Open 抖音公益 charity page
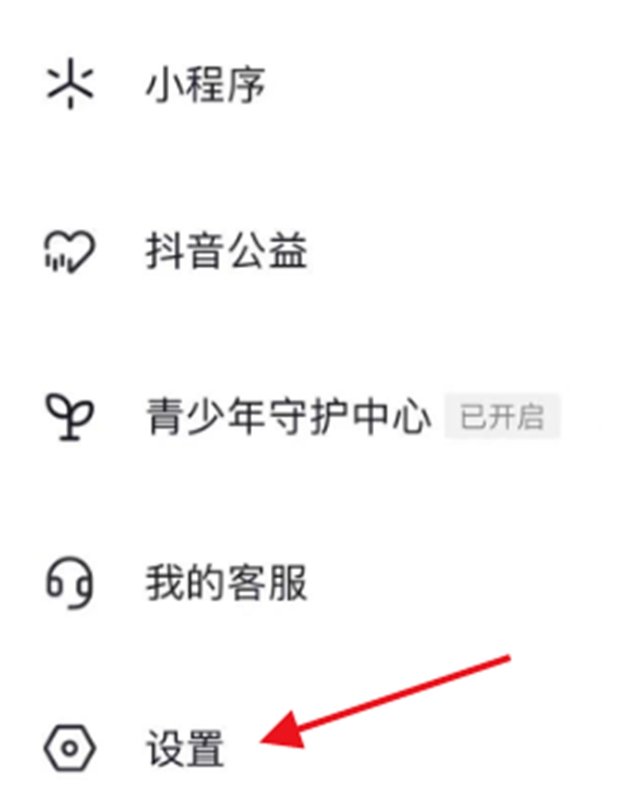Viewport: 640px width, 794px height. 225,252
